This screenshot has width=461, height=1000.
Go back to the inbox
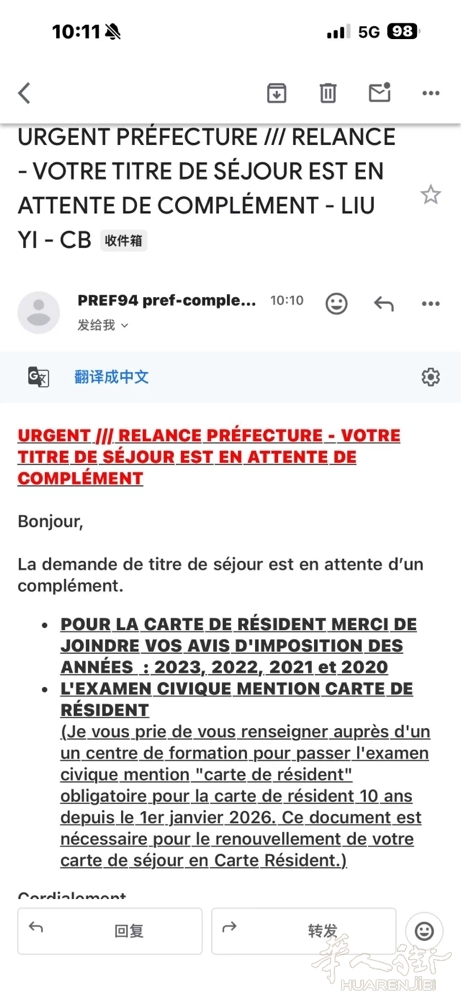click(24, 93)
